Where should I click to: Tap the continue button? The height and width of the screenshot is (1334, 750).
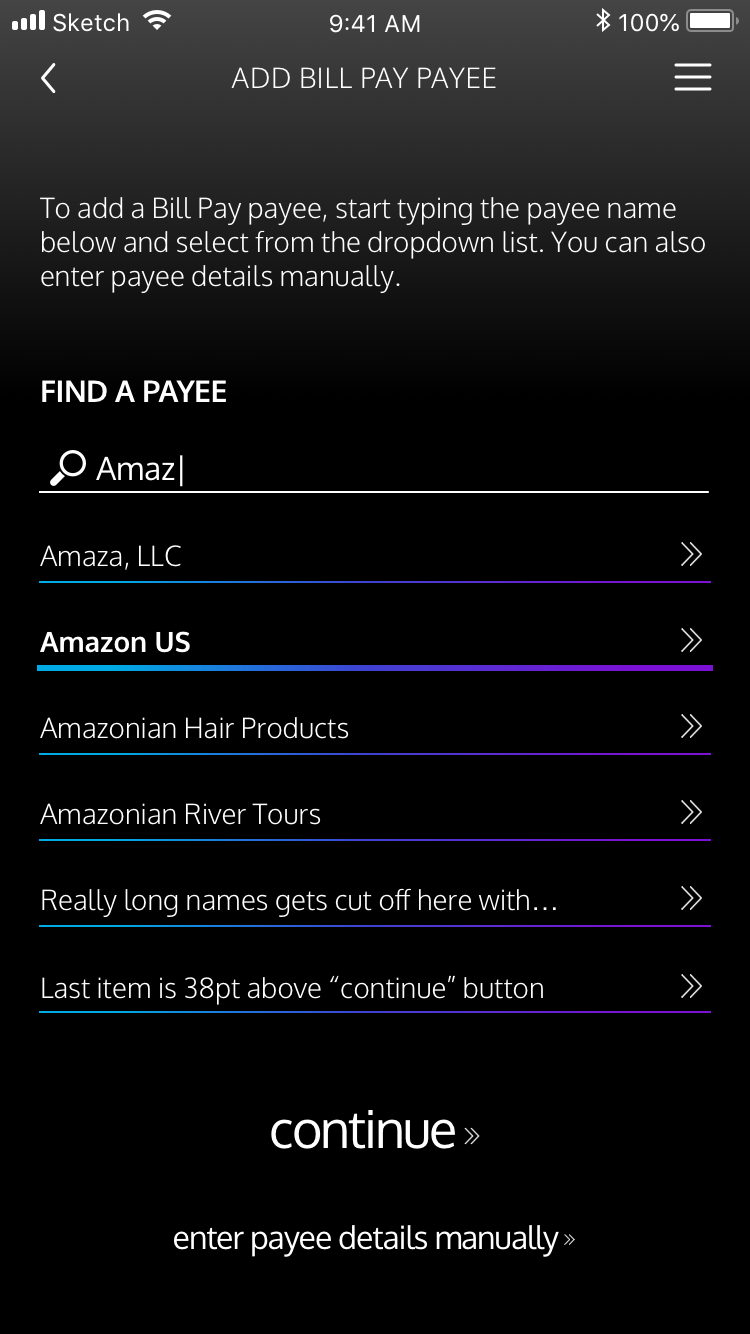[374, 1131]
